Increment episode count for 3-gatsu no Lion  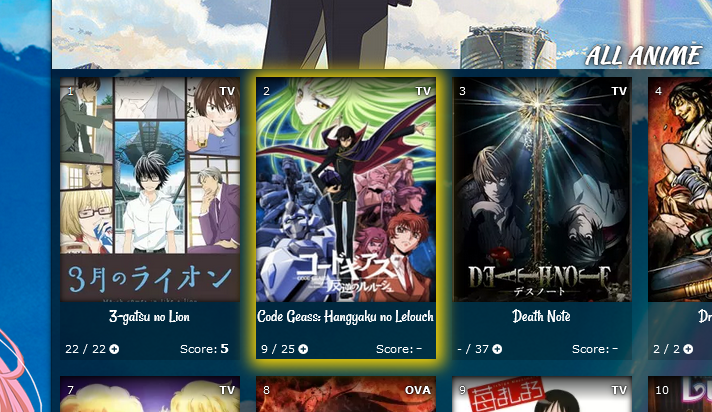[115, 349]
